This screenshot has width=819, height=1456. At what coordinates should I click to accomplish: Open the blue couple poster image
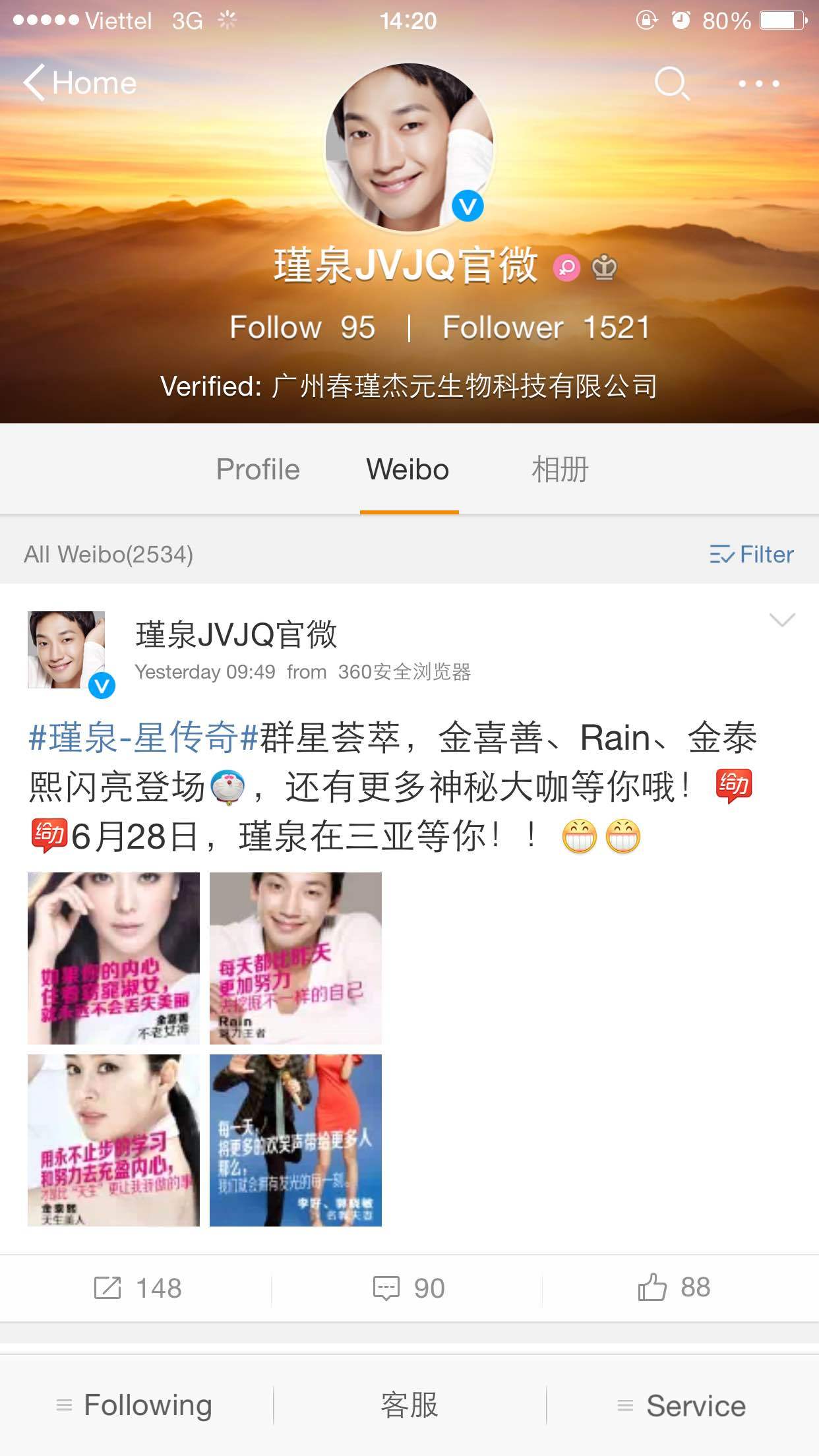point(295,1140)
